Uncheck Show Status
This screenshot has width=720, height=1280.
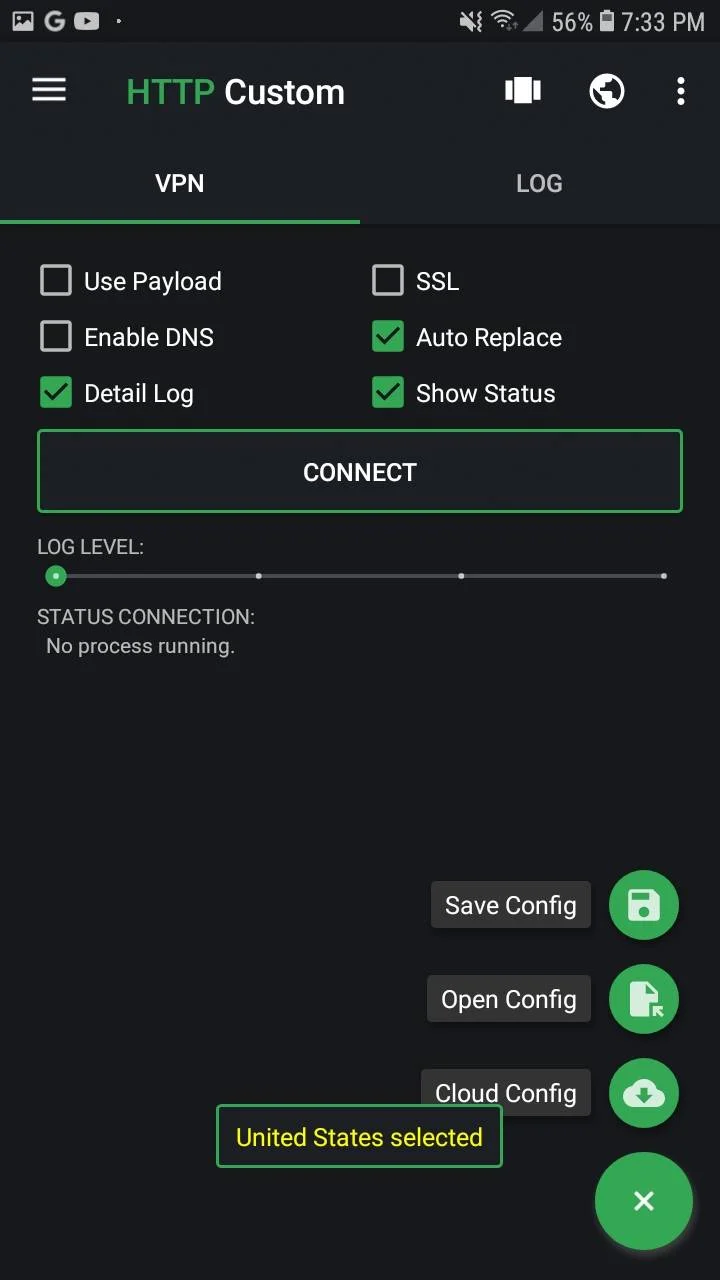click(388, 393)
